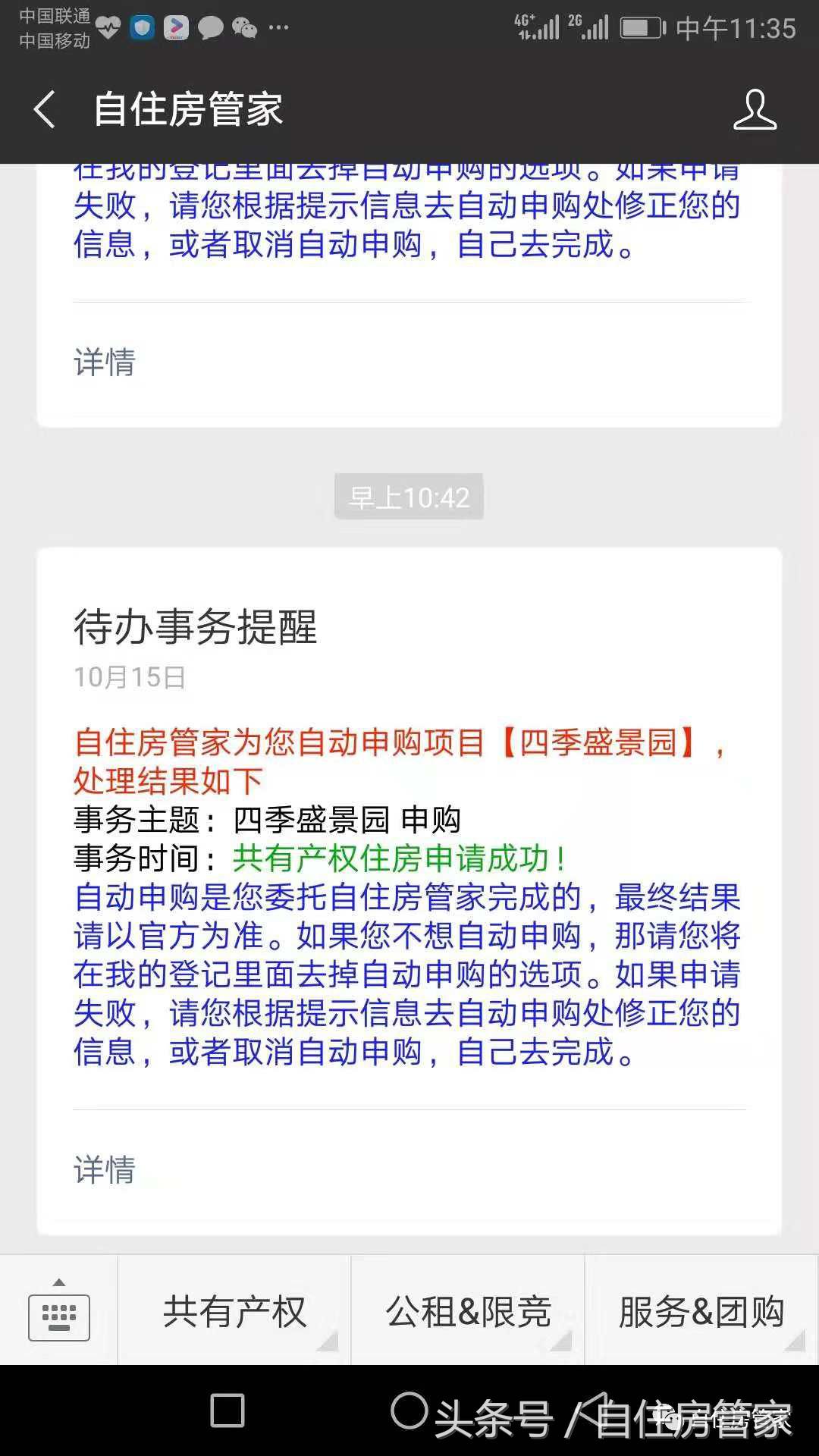Tap the WeChat icon in the notification bar

(x=244, y=27)
